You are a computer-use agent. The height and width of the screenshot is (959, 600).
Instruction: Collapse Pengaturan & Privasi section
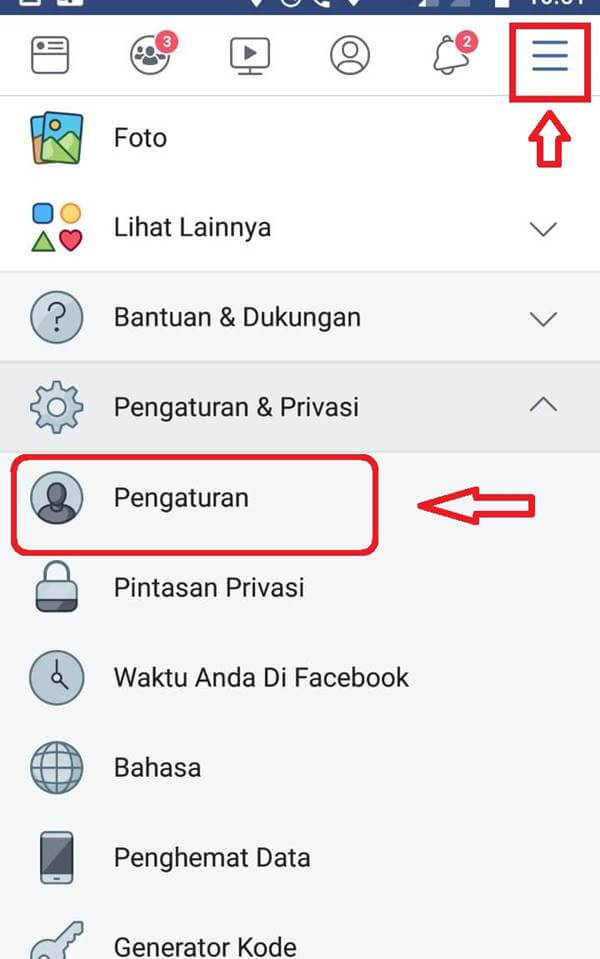[x=300, y=407]
